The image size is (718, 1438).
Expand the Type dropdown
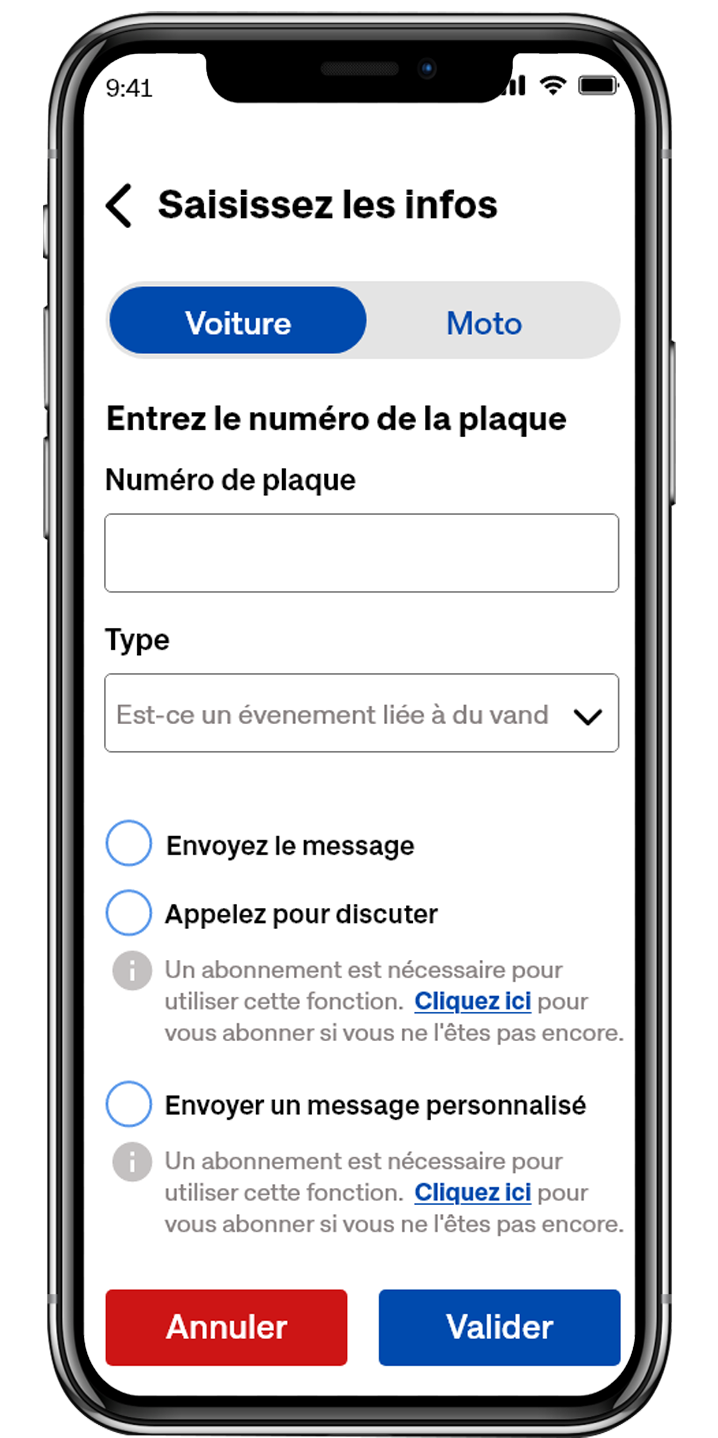pyautogui.click(x=361, y=714)
